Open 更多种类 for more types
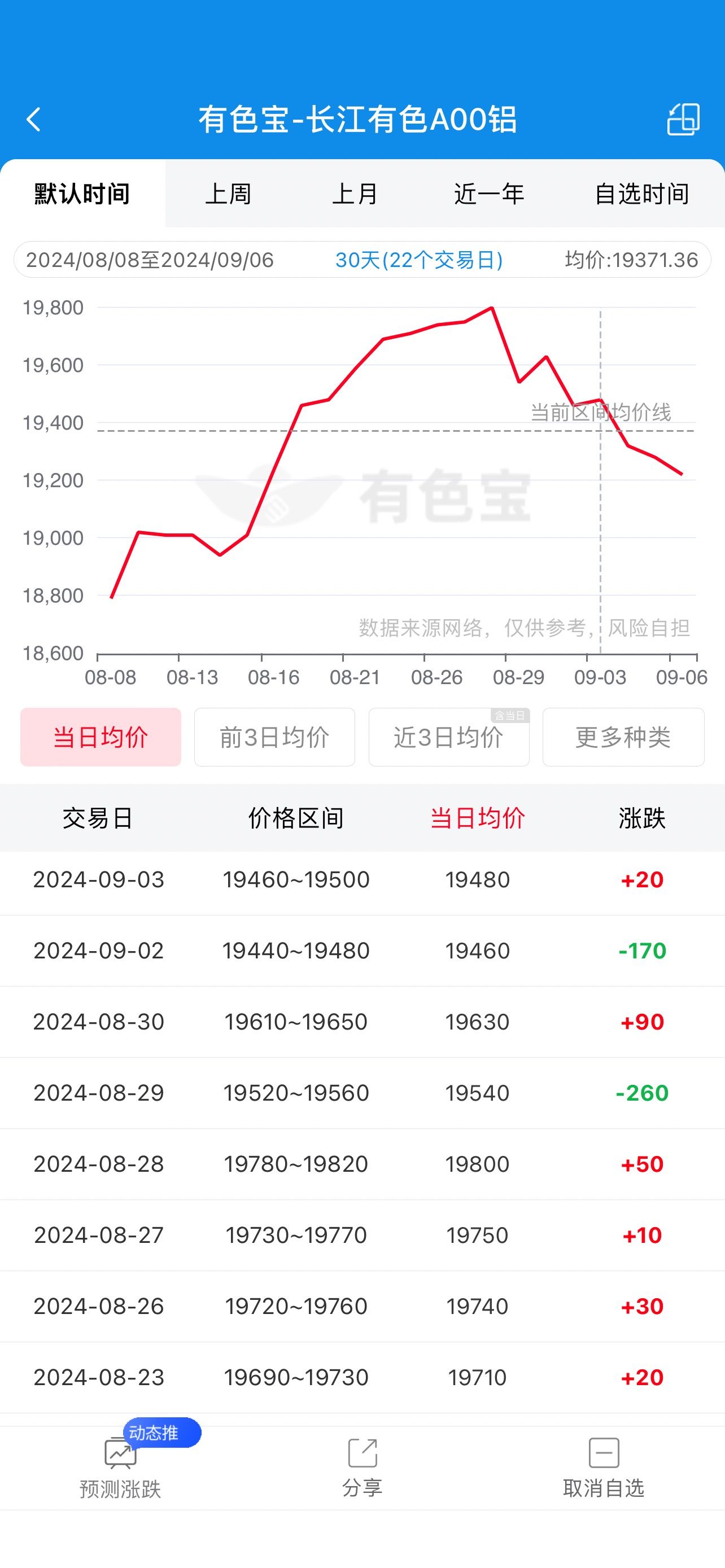This screenshot has width=725, height=1568. (x=623, y=737)
